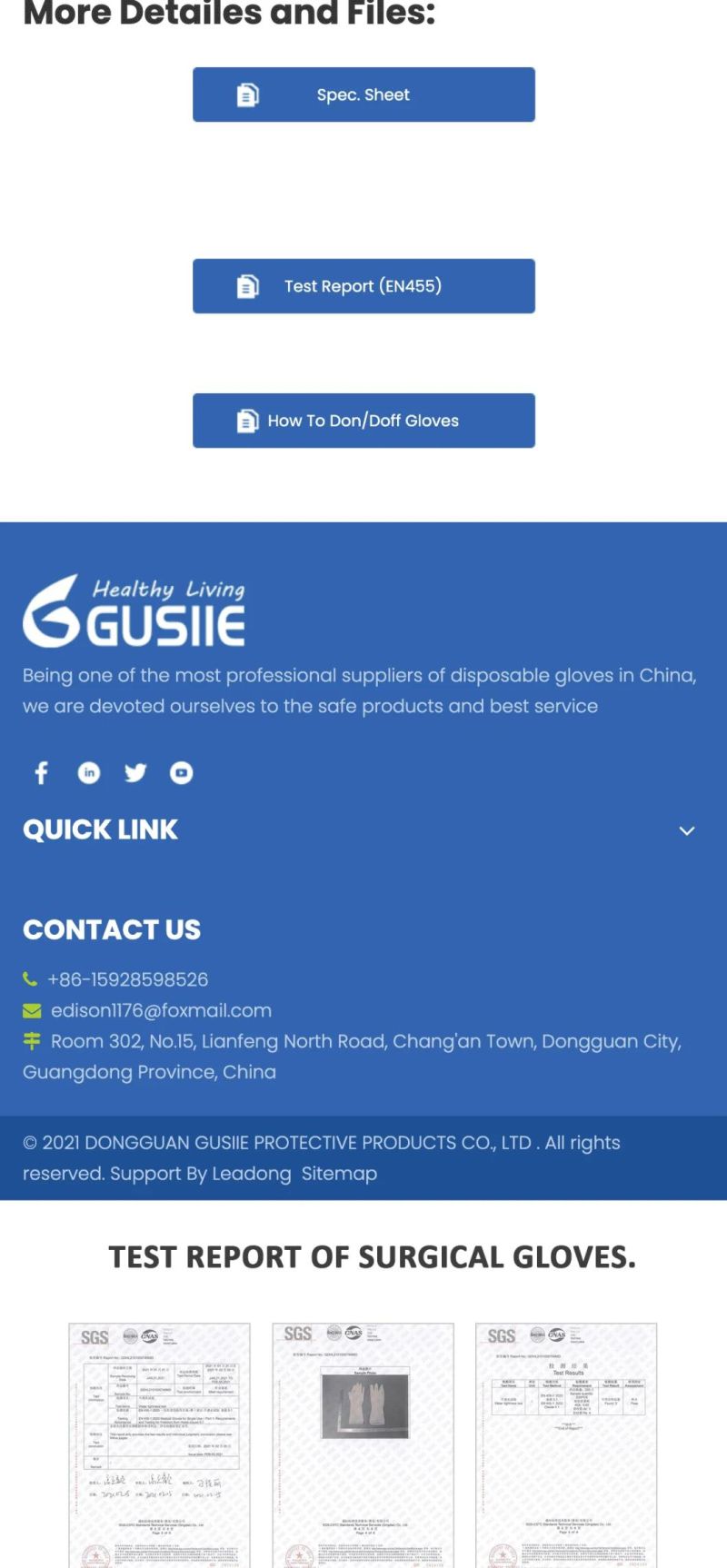Viewport: 727px width, 1568px height.
Task: Visit the YouTube channel
Action: 182,773
